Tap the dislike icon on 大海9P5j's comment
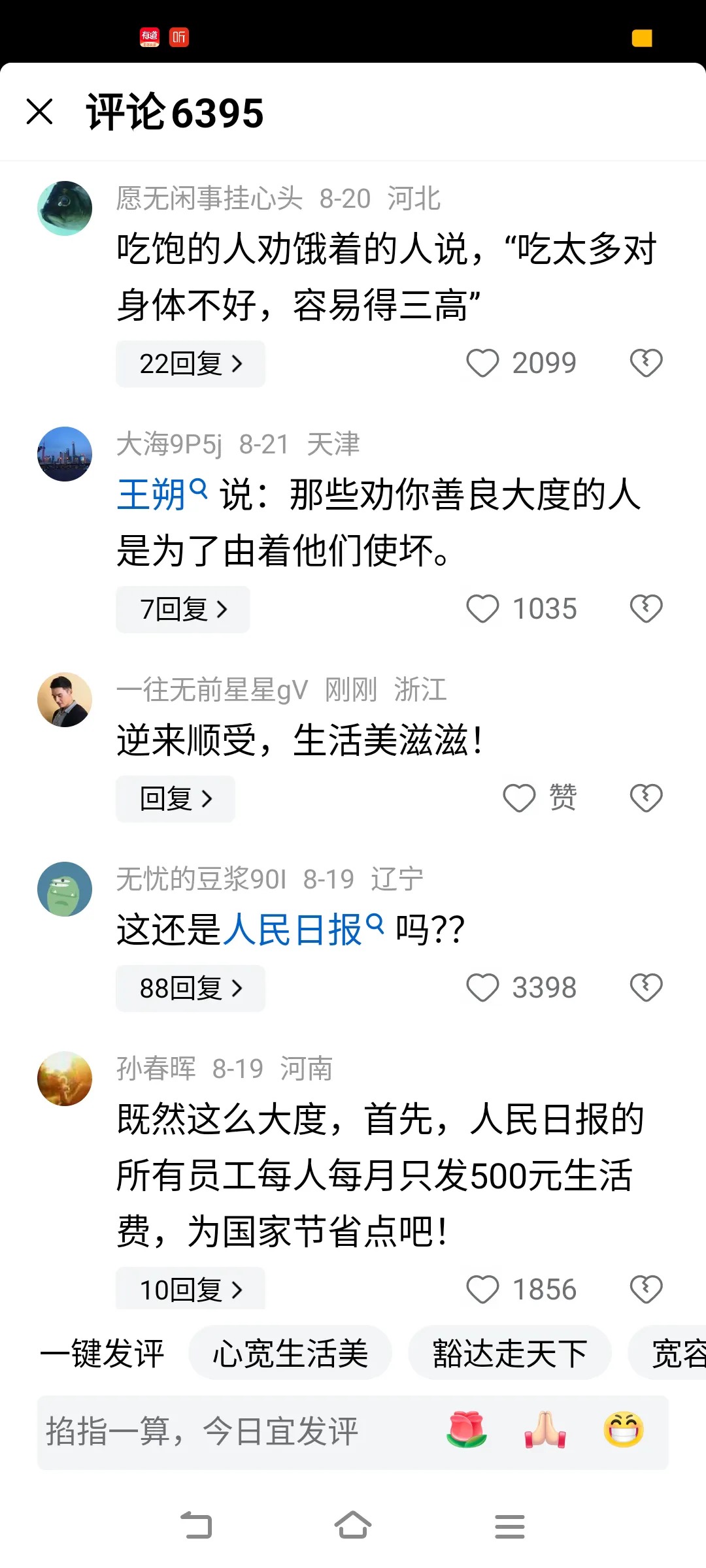Image resolution: width=706 pixels, height=1568 pixels. point(646,608)
